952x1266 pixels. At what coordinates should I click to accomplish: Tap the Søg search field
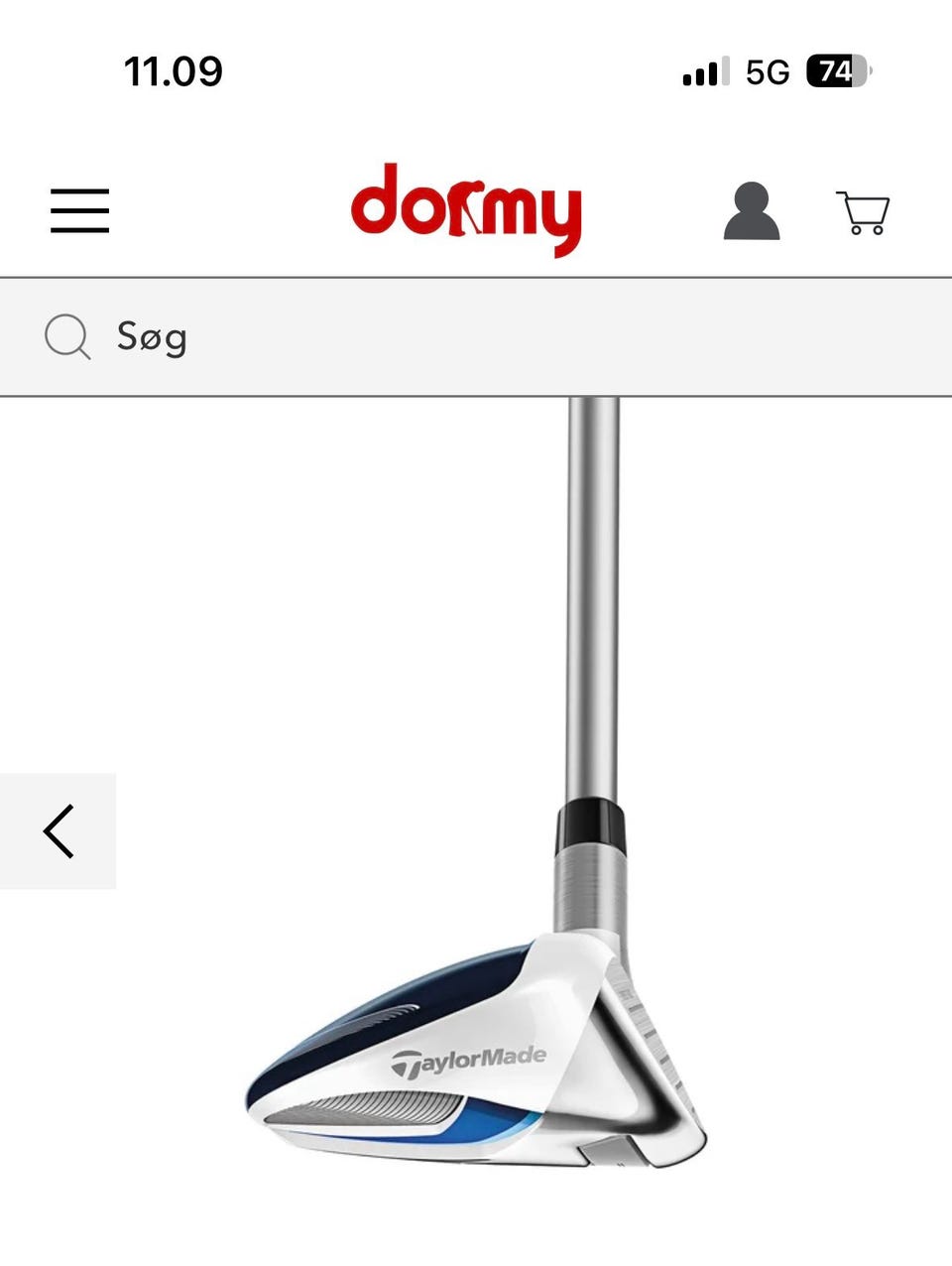[476, 337]
